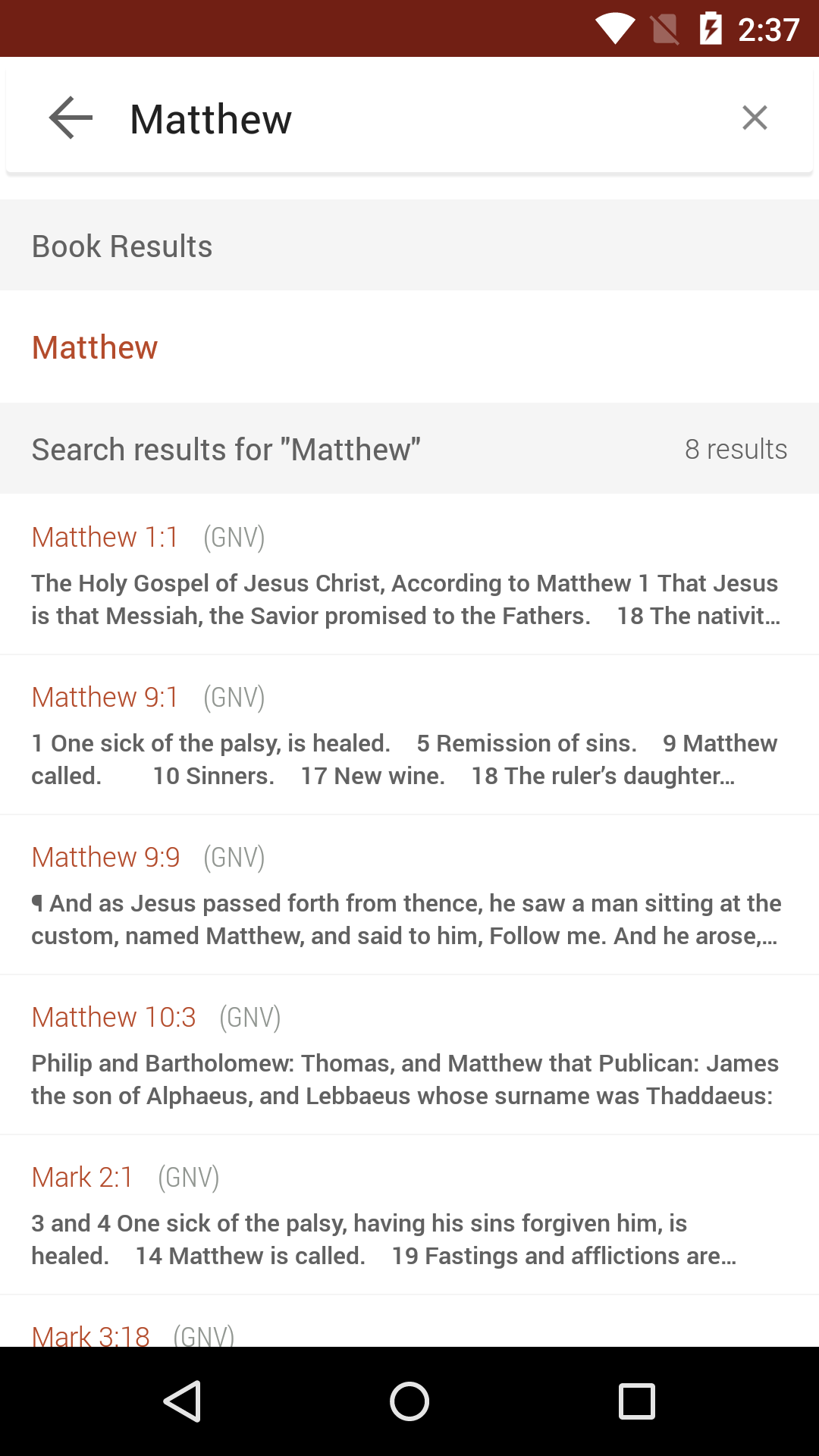Image resolution: width=819 pixels, height=1456 pixels.
Task: Tap the Android home circle button
Action: [409, 1401]
